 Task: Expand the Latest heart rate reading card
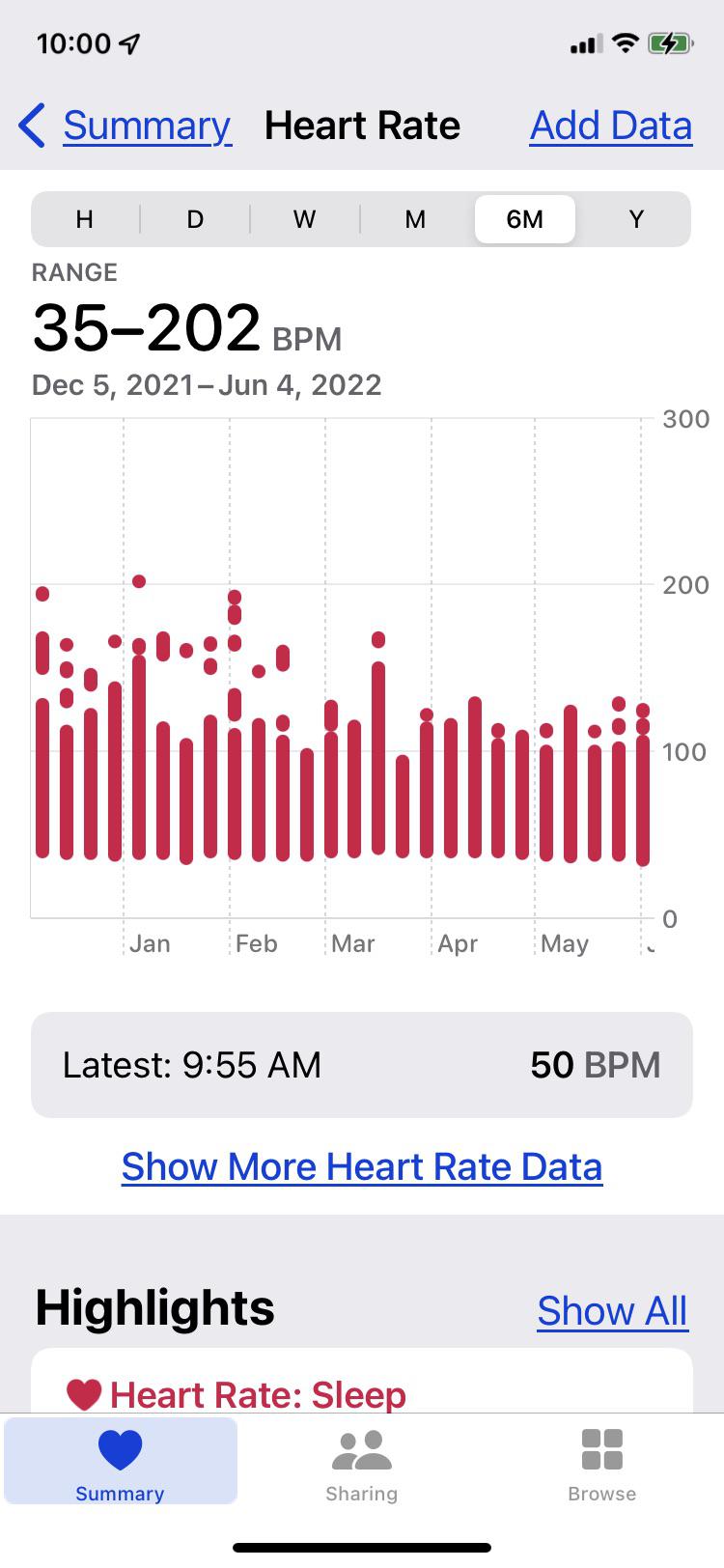click(x=361, y=1065)
